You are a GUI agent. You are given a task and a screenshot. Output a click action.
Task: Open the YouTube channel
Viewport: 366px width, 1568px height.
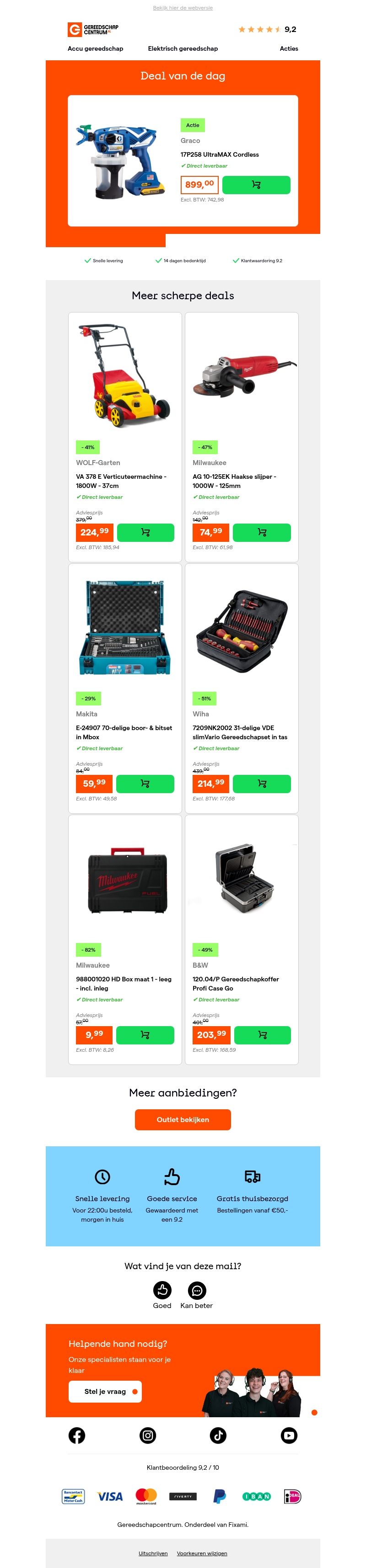(289, 1436)
